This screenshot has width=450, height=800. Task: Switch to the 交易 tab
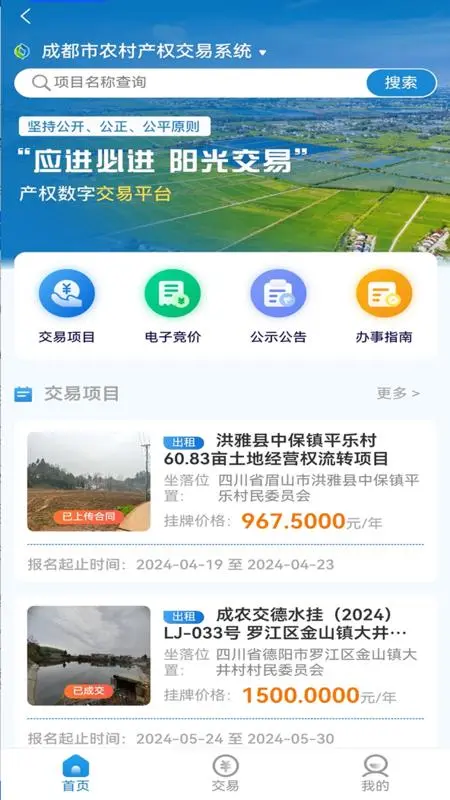[x=225, y=773]
